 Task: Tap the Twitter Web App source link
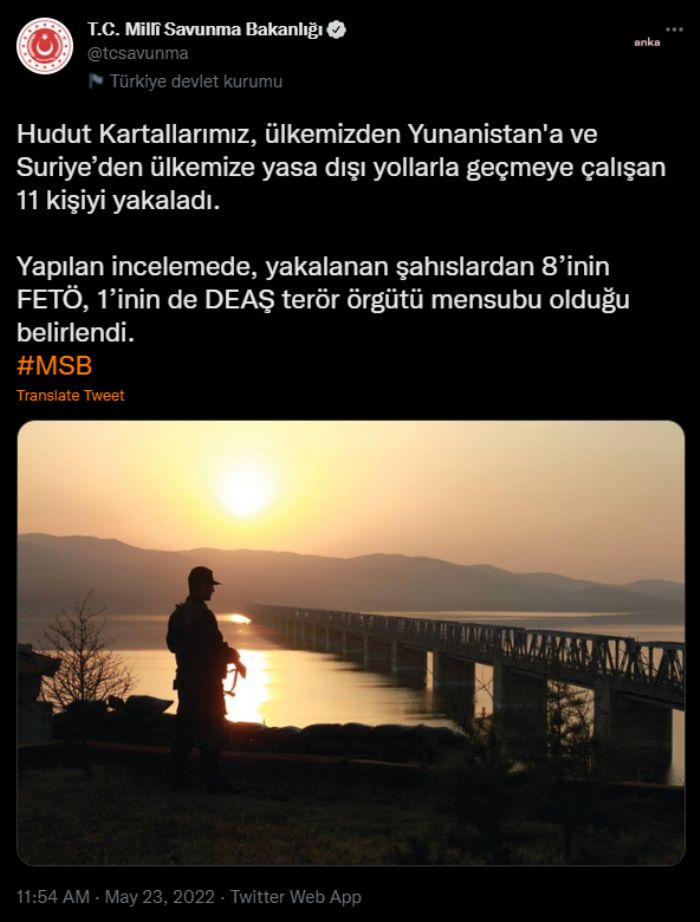(x=297, y=897)
